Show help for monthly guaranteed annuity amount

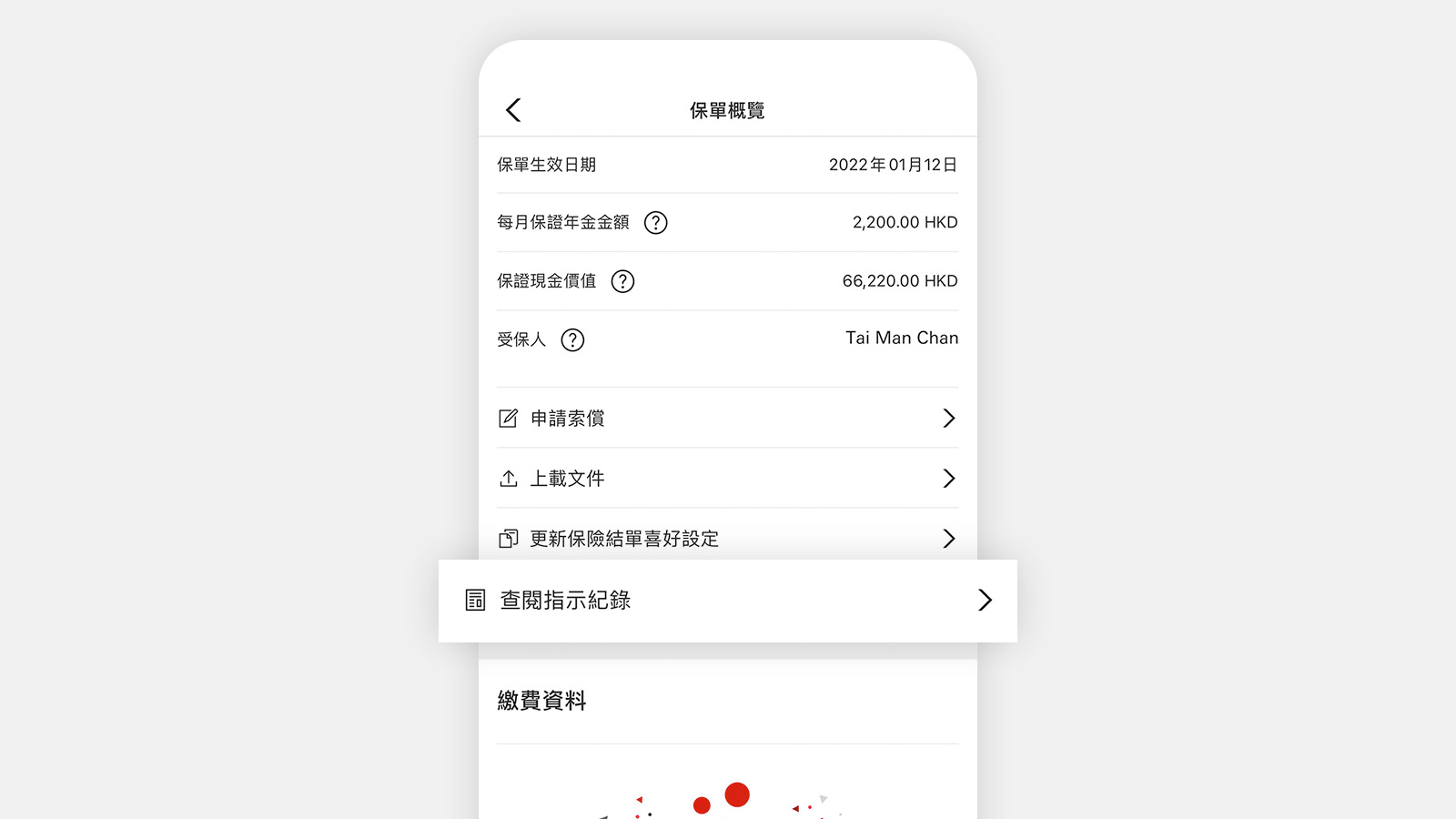(x=655, y=223)
